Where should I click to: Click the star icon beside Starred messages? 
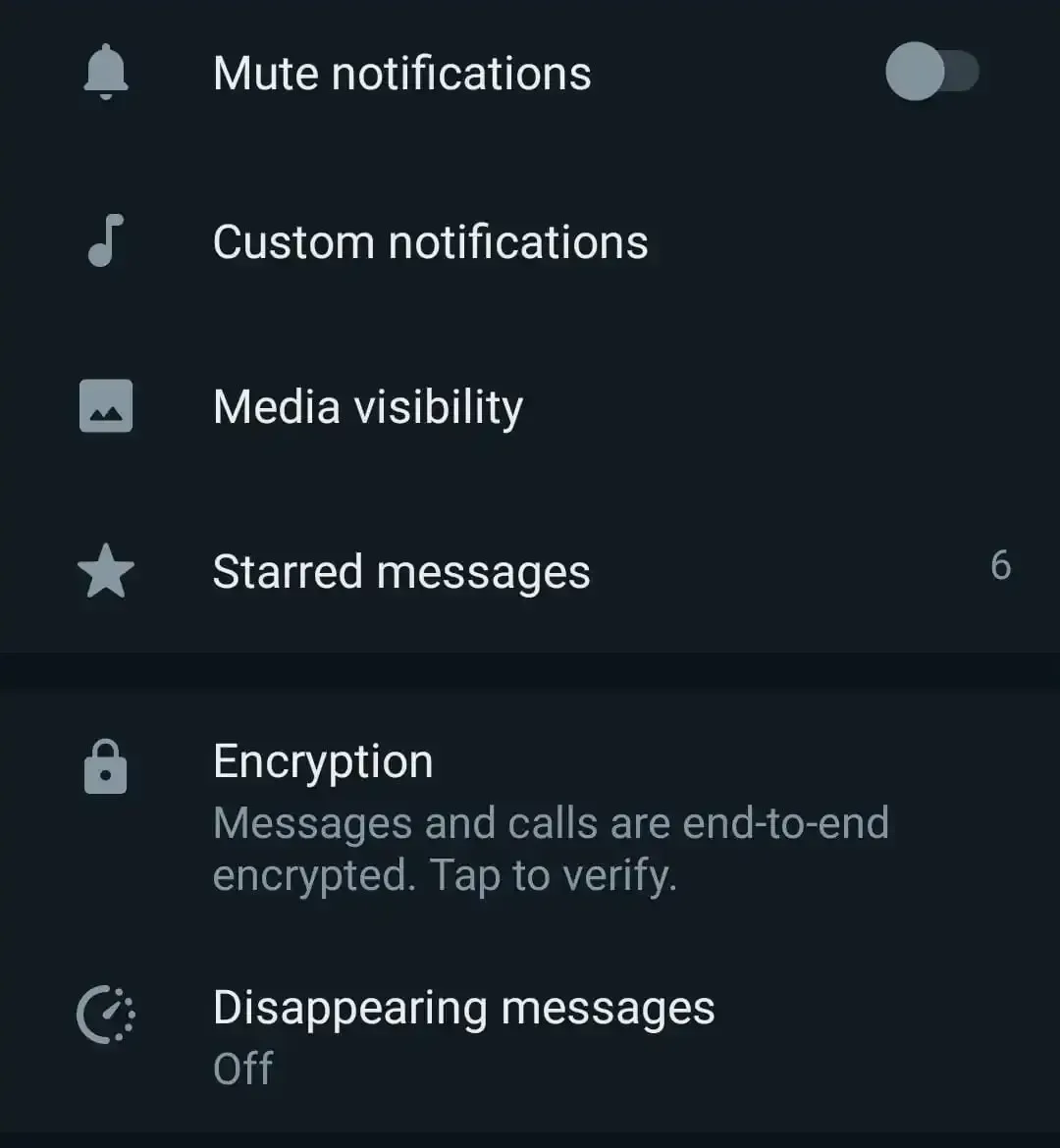105,570
